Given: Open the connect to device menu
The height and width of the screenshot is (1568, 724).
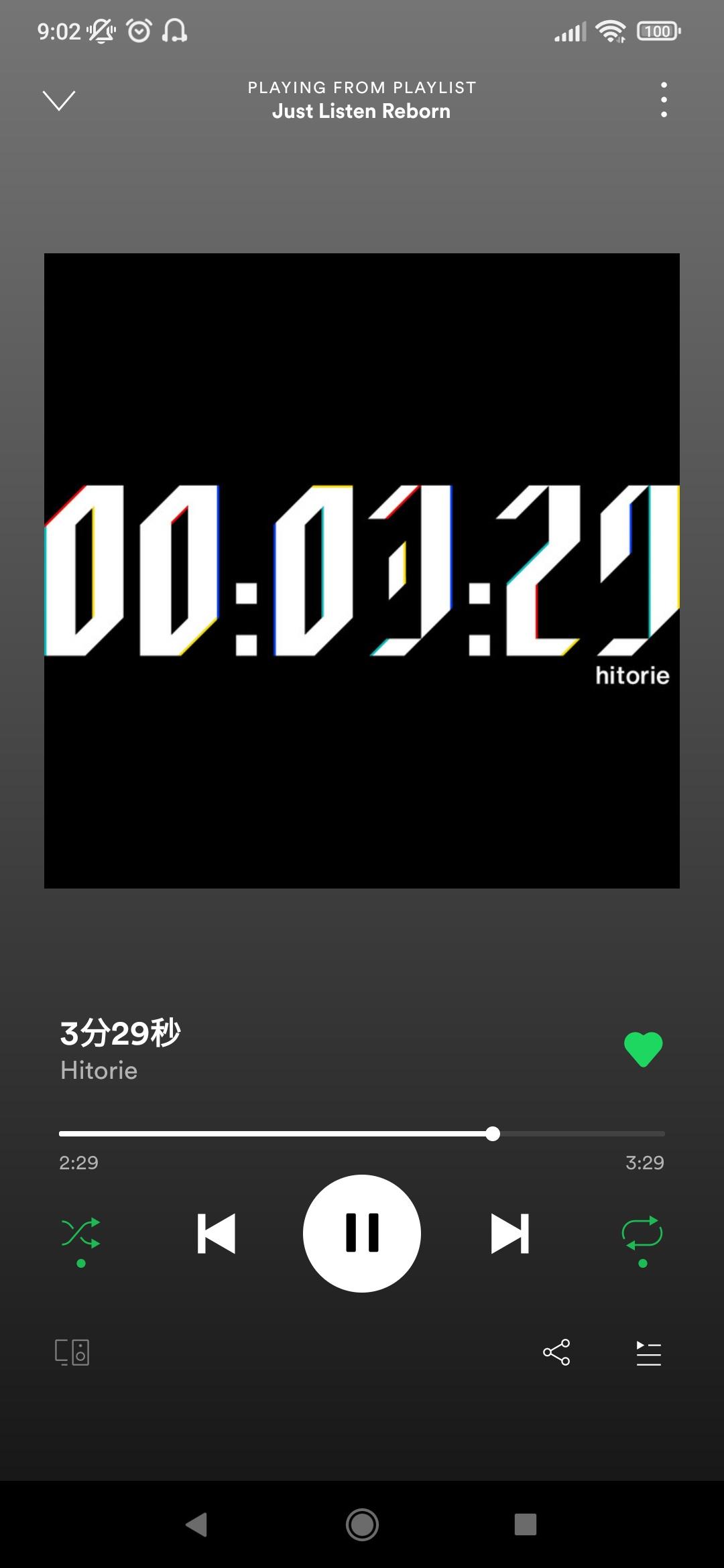Looking at the screenshot, I should pyautogui.click(x=72, y=1352).
